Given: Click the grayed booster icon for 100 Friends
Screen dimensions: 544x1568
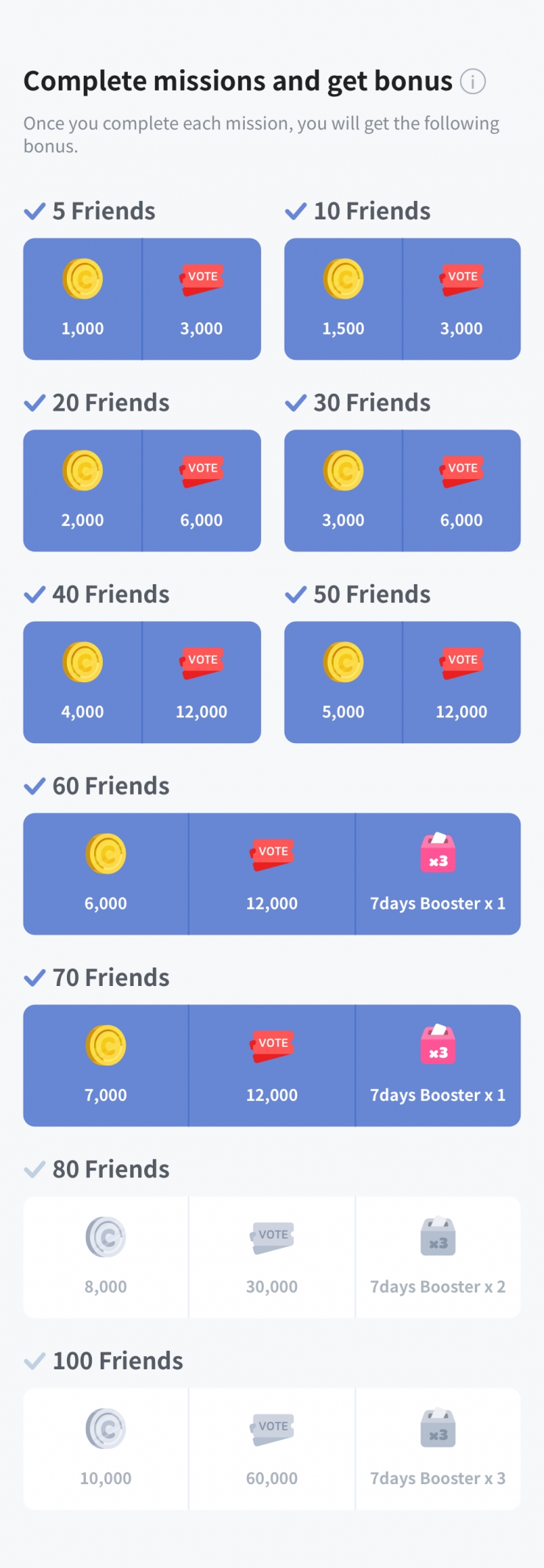Looking at the screenshot, I should pos(438,1429).
